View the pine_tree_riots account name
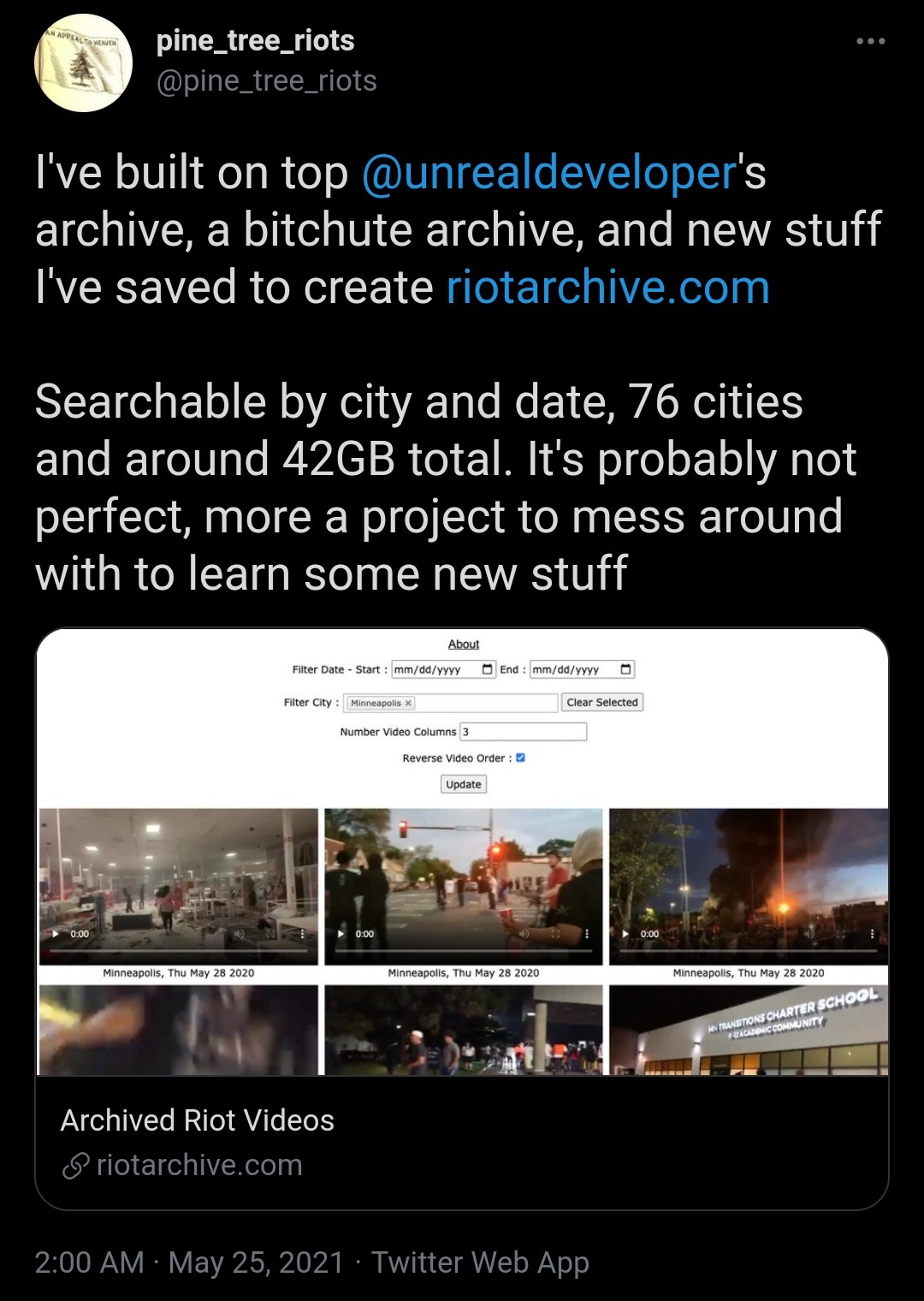 (x=255, y=40)
